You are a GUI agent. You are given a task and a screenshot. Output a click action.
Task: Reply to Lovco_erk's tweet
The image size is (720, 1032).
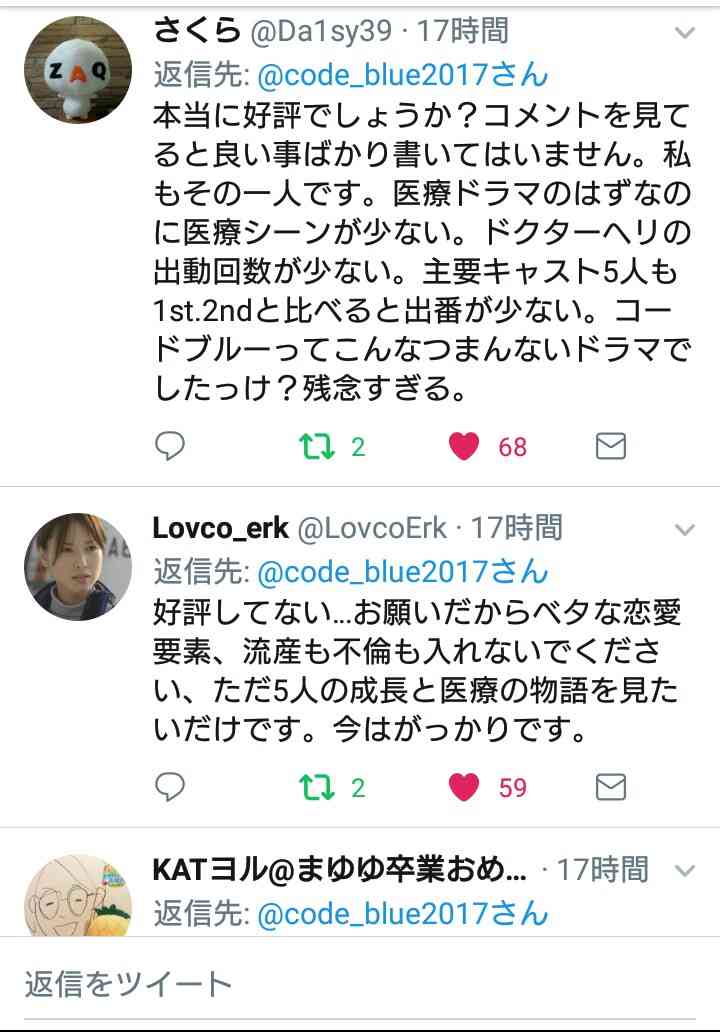170,788
